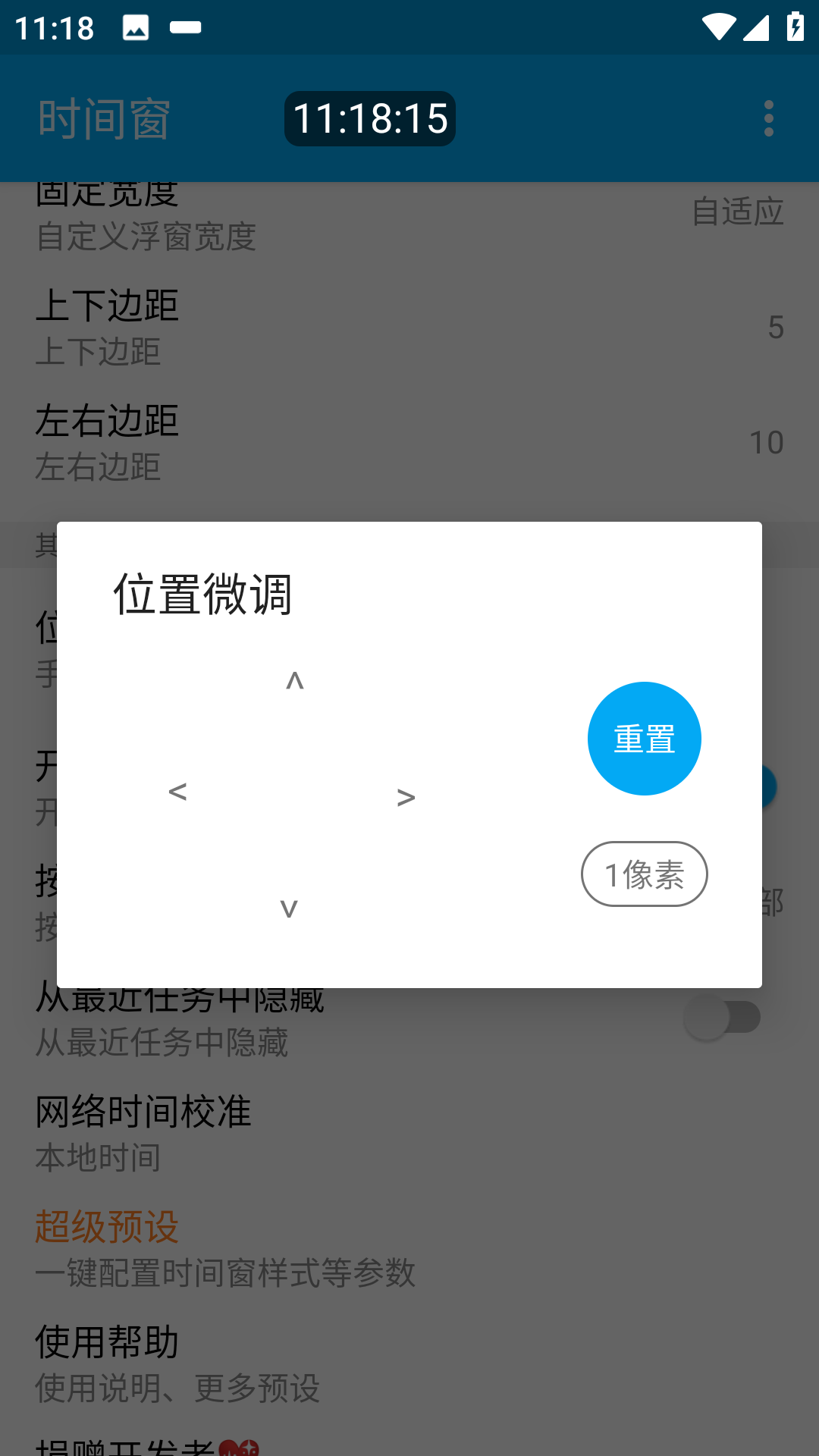
Task: Nudge the floating window left with left arrow
Action: pos(177,793)
